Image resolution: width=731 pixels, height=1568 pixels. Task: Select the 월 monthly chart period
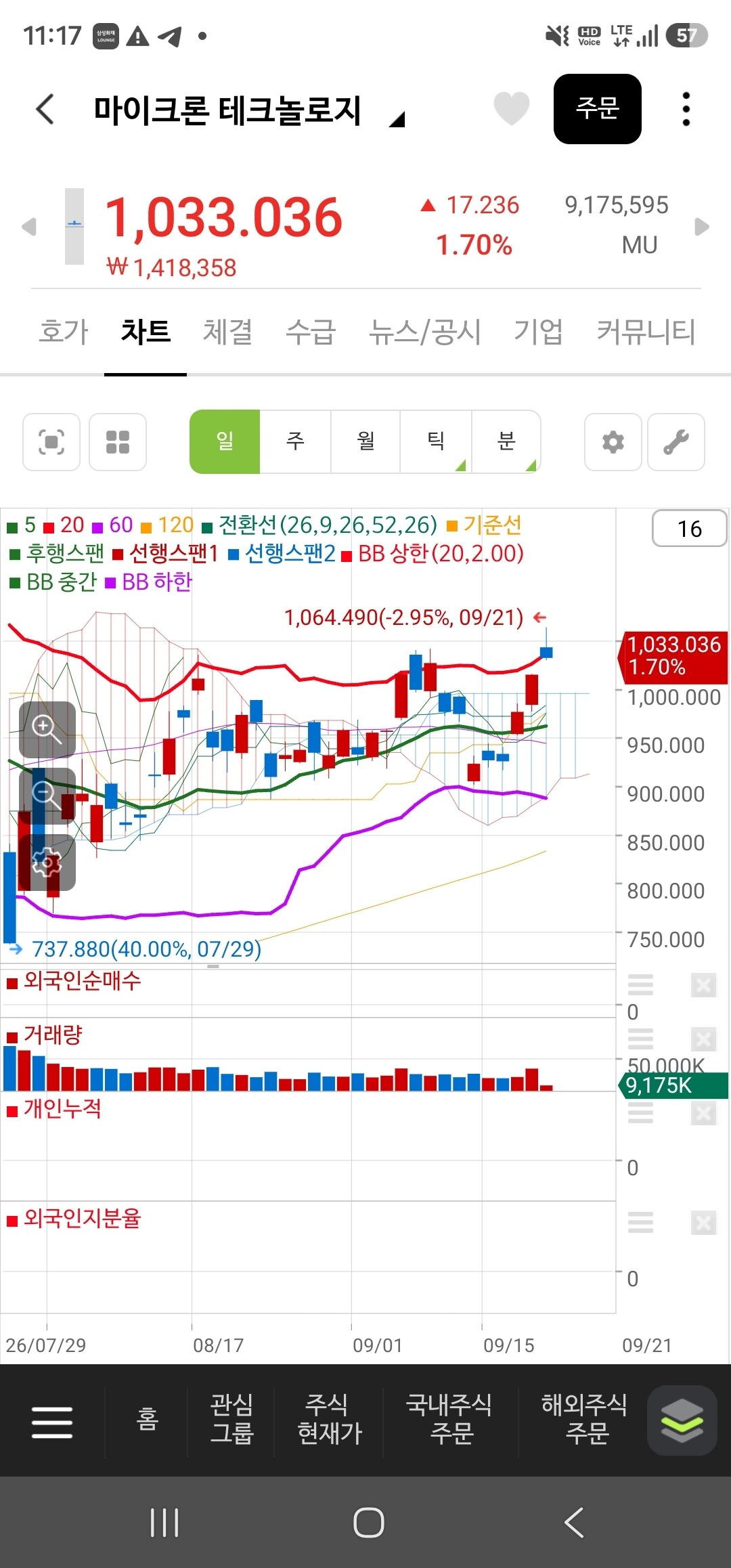365,441
